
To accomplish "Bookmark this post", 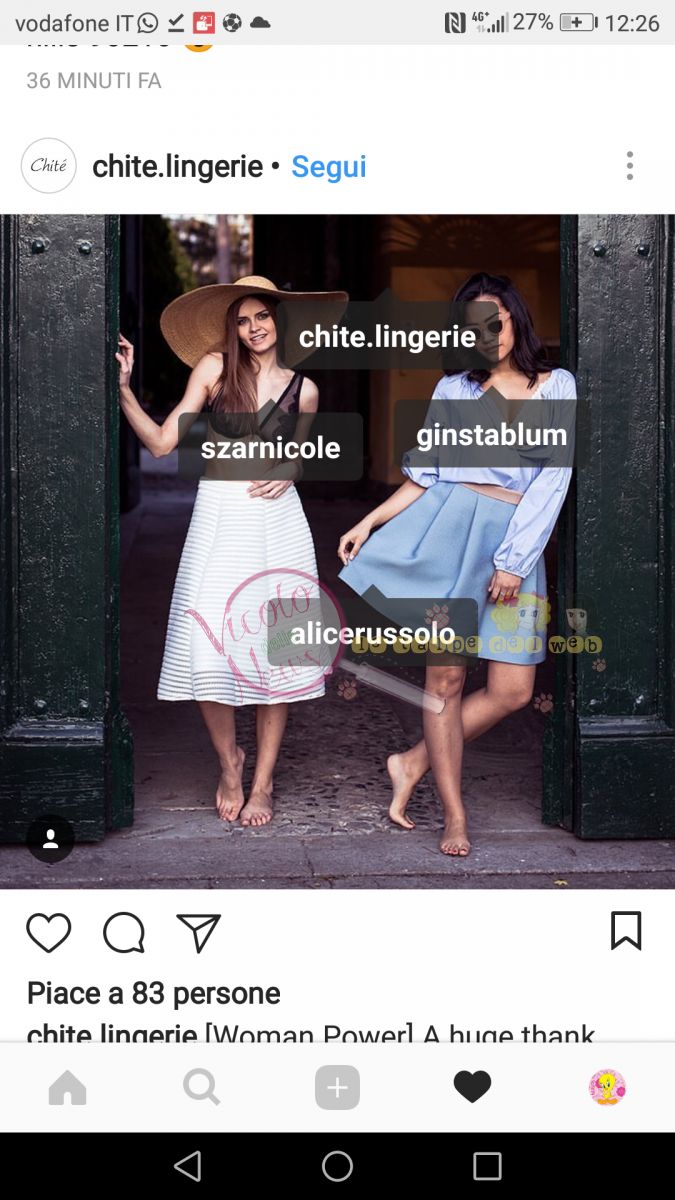I will tap(625, 931).
